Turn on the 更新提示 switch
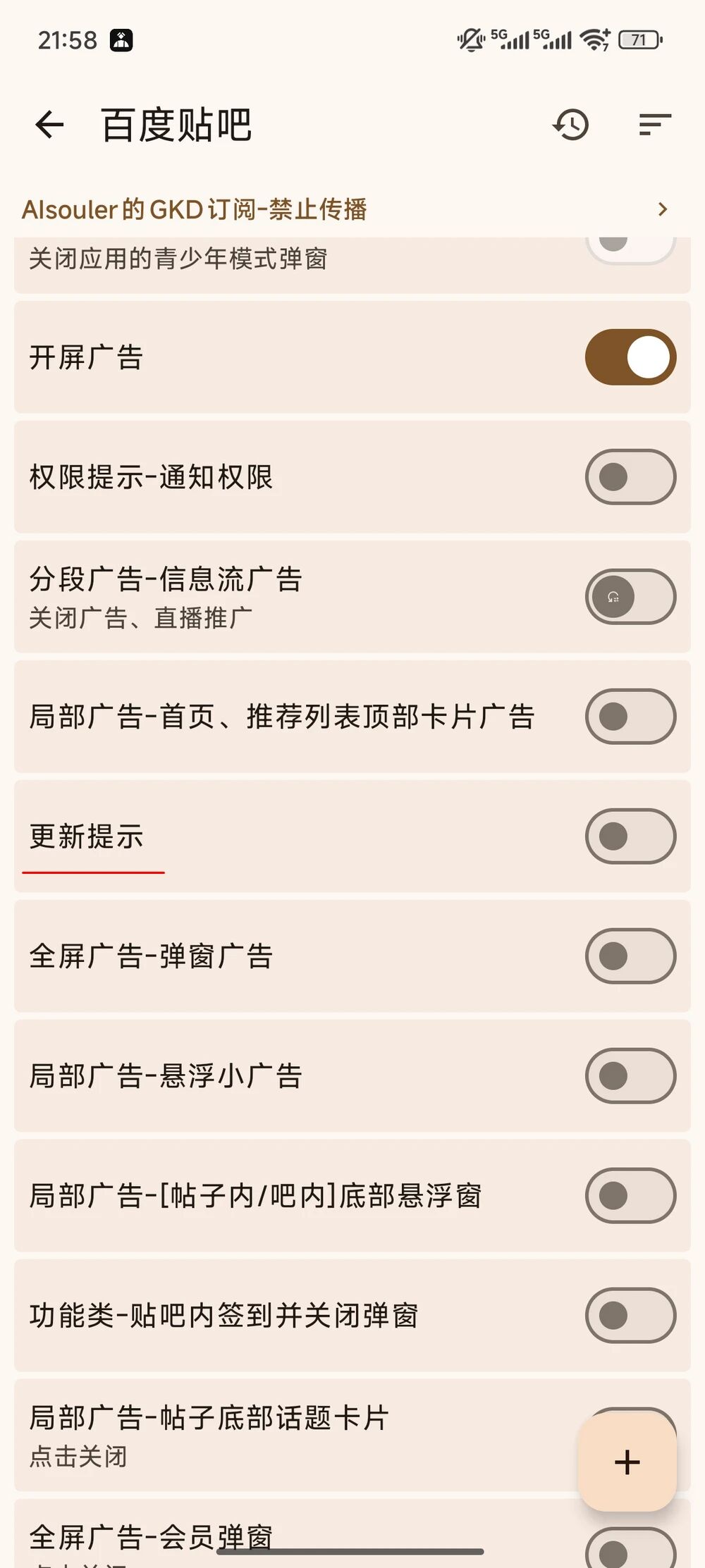Viewport: 705px width, 1568px height. coord(630,837)
